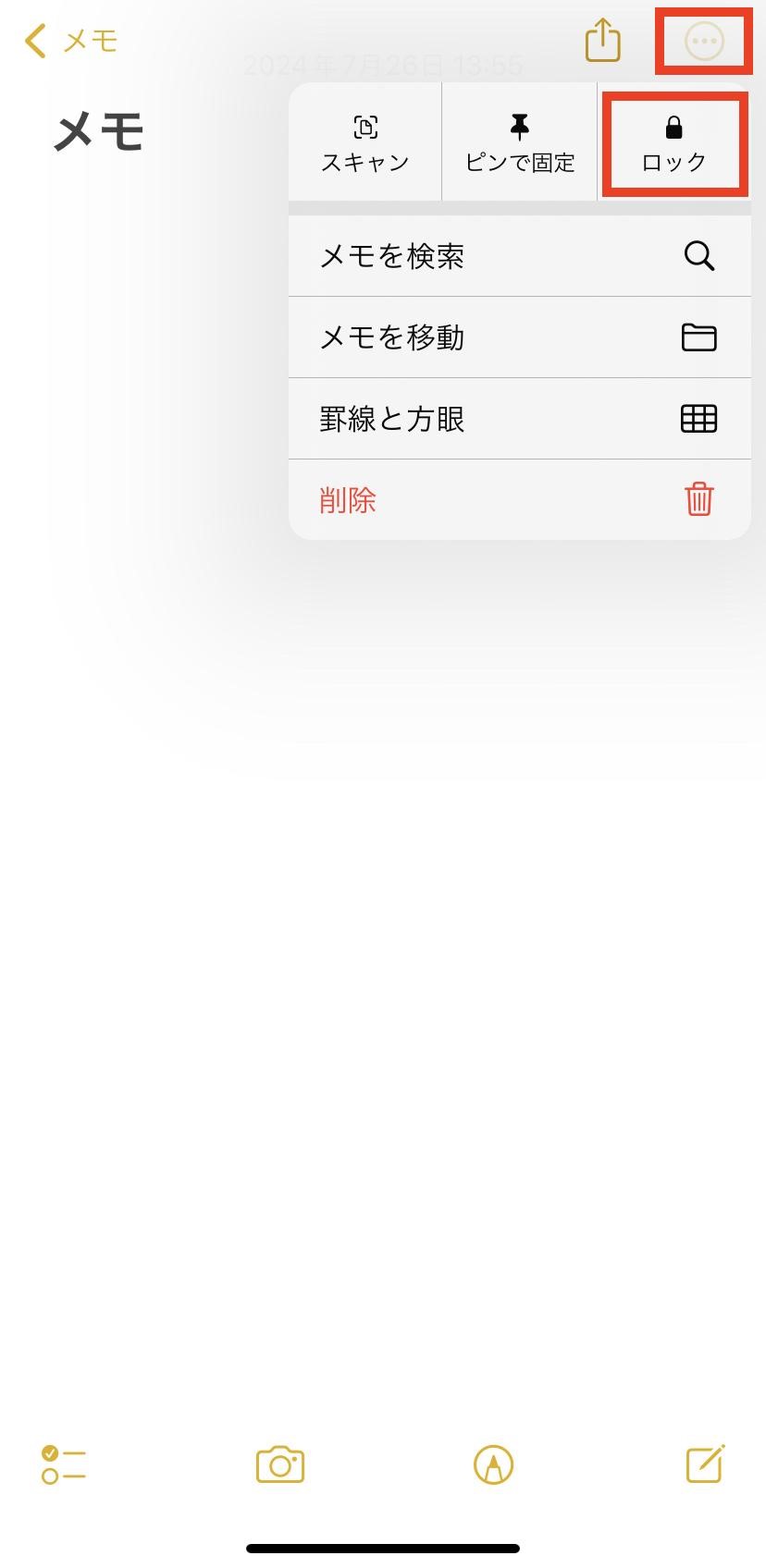Screen dimensions: 766x1568
Task: Choose ピンで固定 to pin the note
Action: click(x=520, y=143)
